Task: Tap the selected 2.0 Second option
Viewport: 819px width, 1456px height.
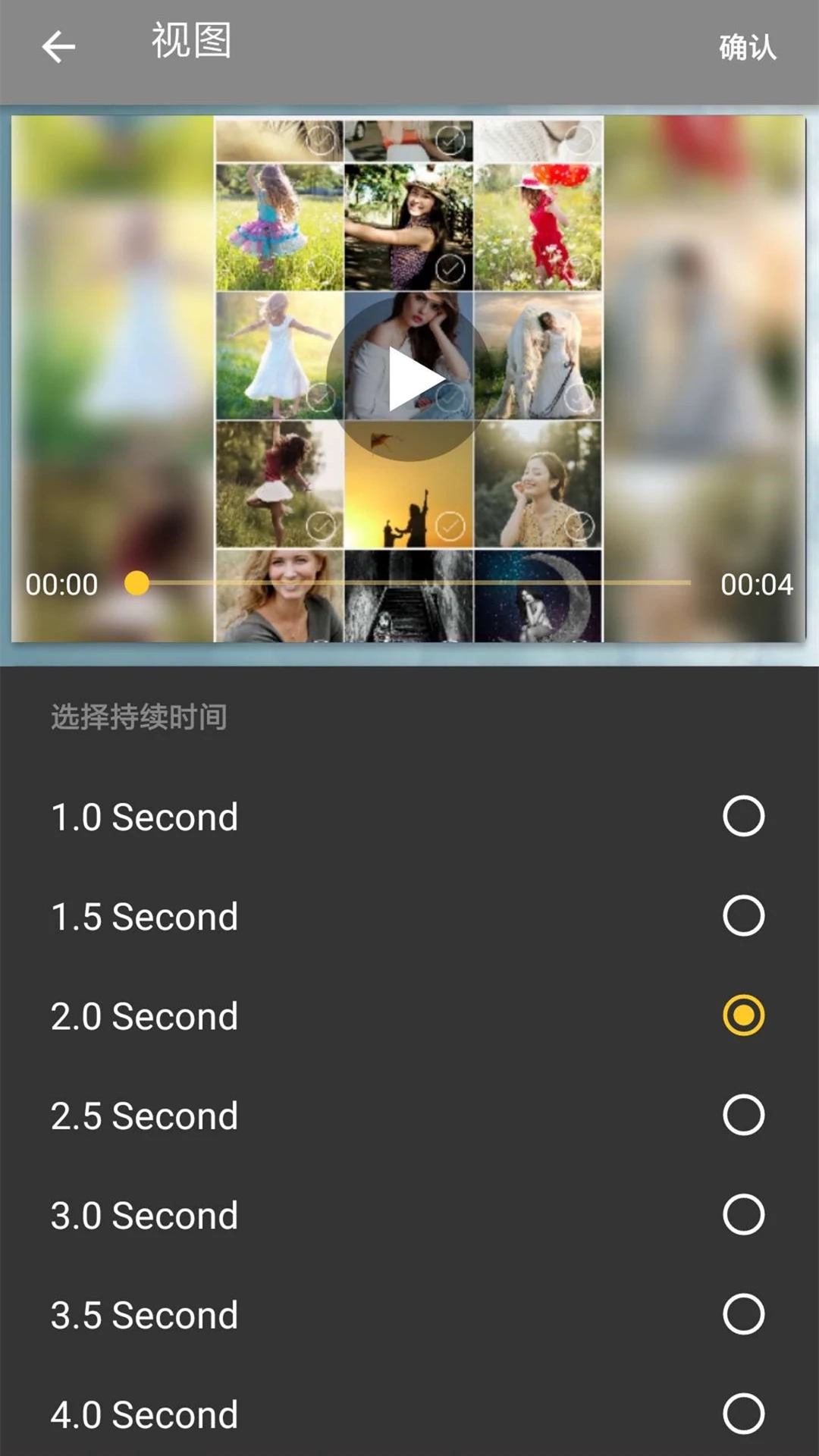Action: pos(742,1015)
